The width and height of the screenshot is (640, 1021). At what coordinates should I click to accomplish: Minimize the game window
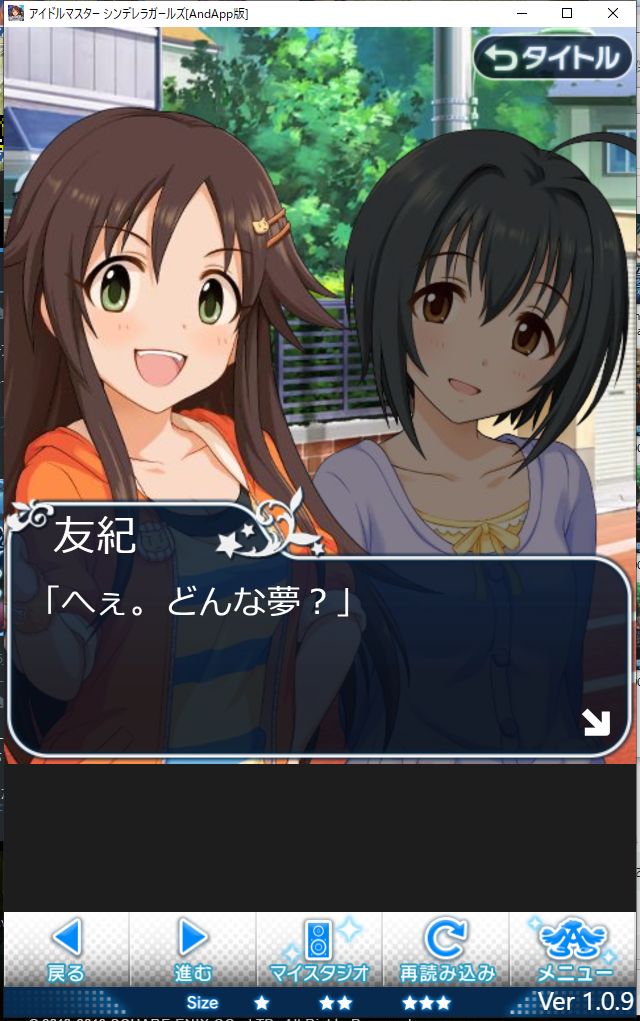click(x=521, y=13)
